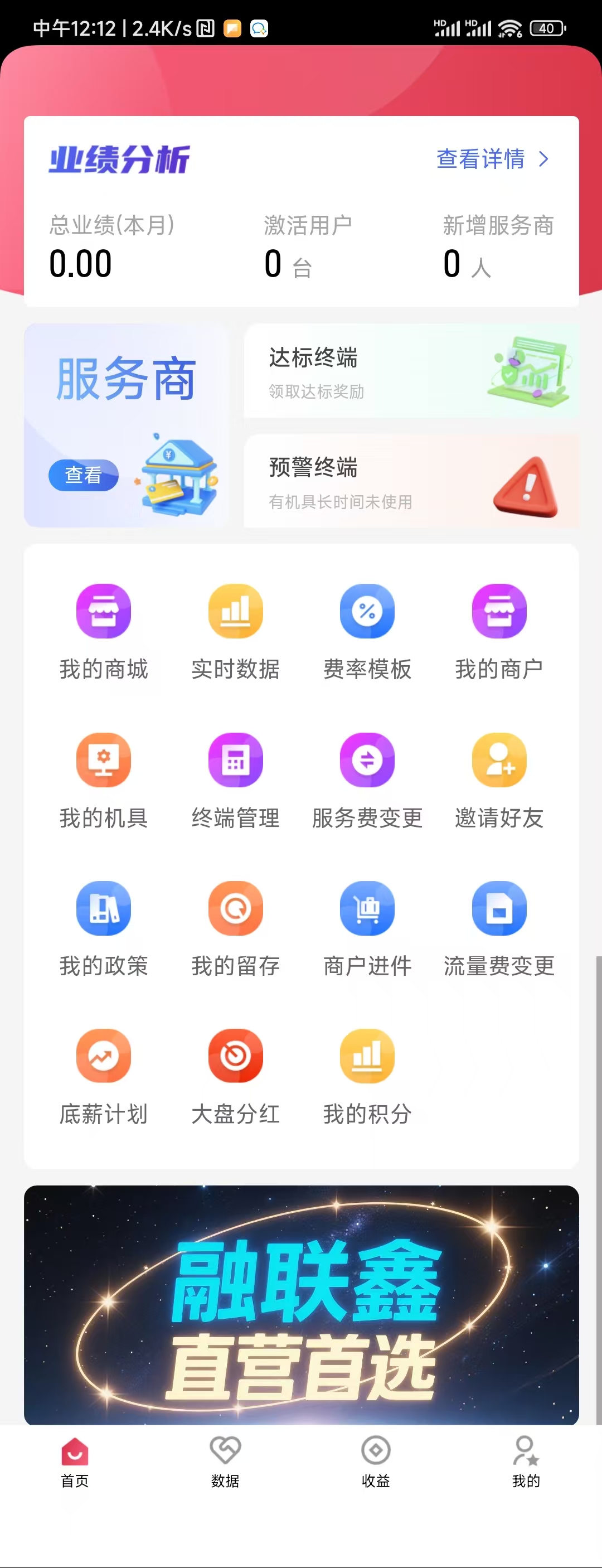This screenshot has width=602, height=1568.
Task: Tap 邀请好友 to invite friends
Action: click(499, 780)
